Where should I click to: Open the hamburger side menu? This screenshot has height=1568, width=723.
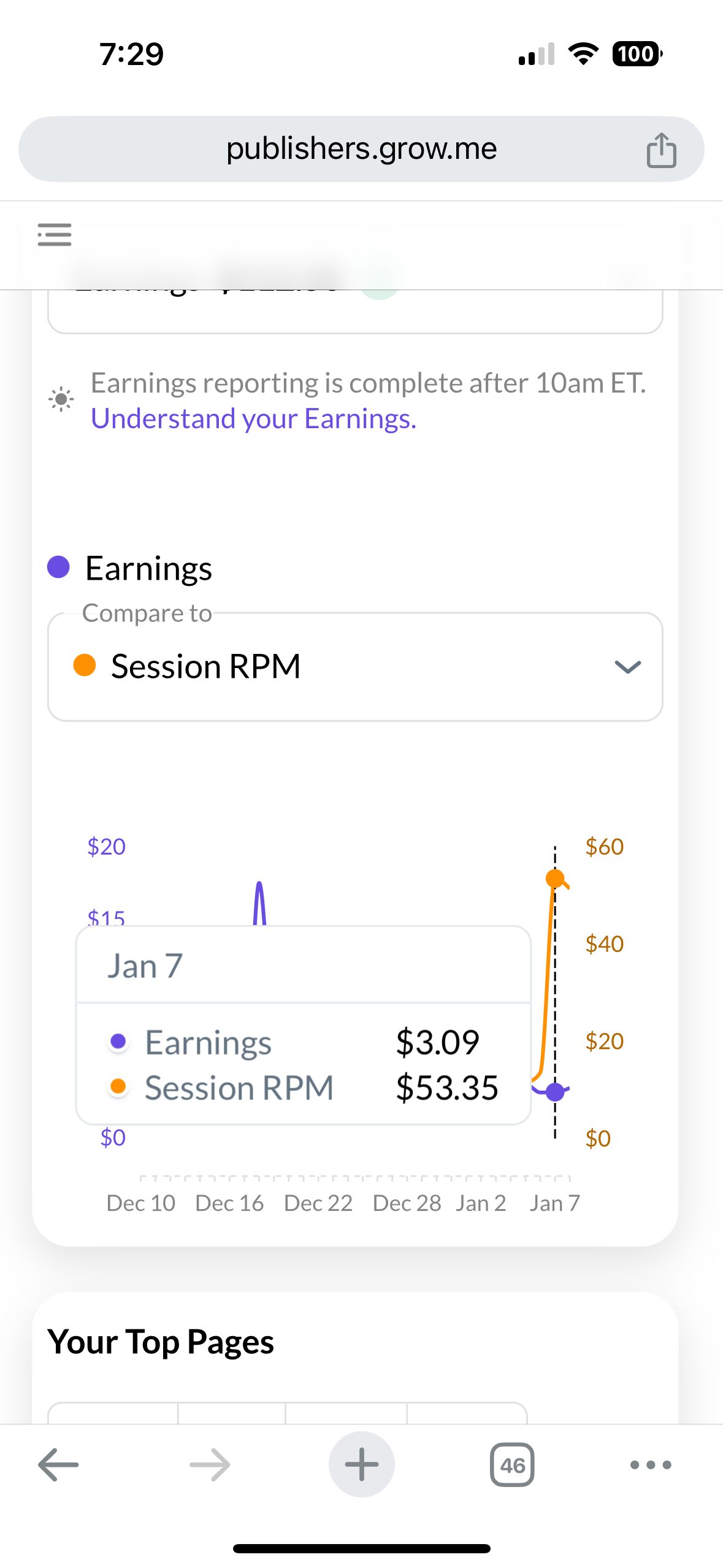[55, 235]
